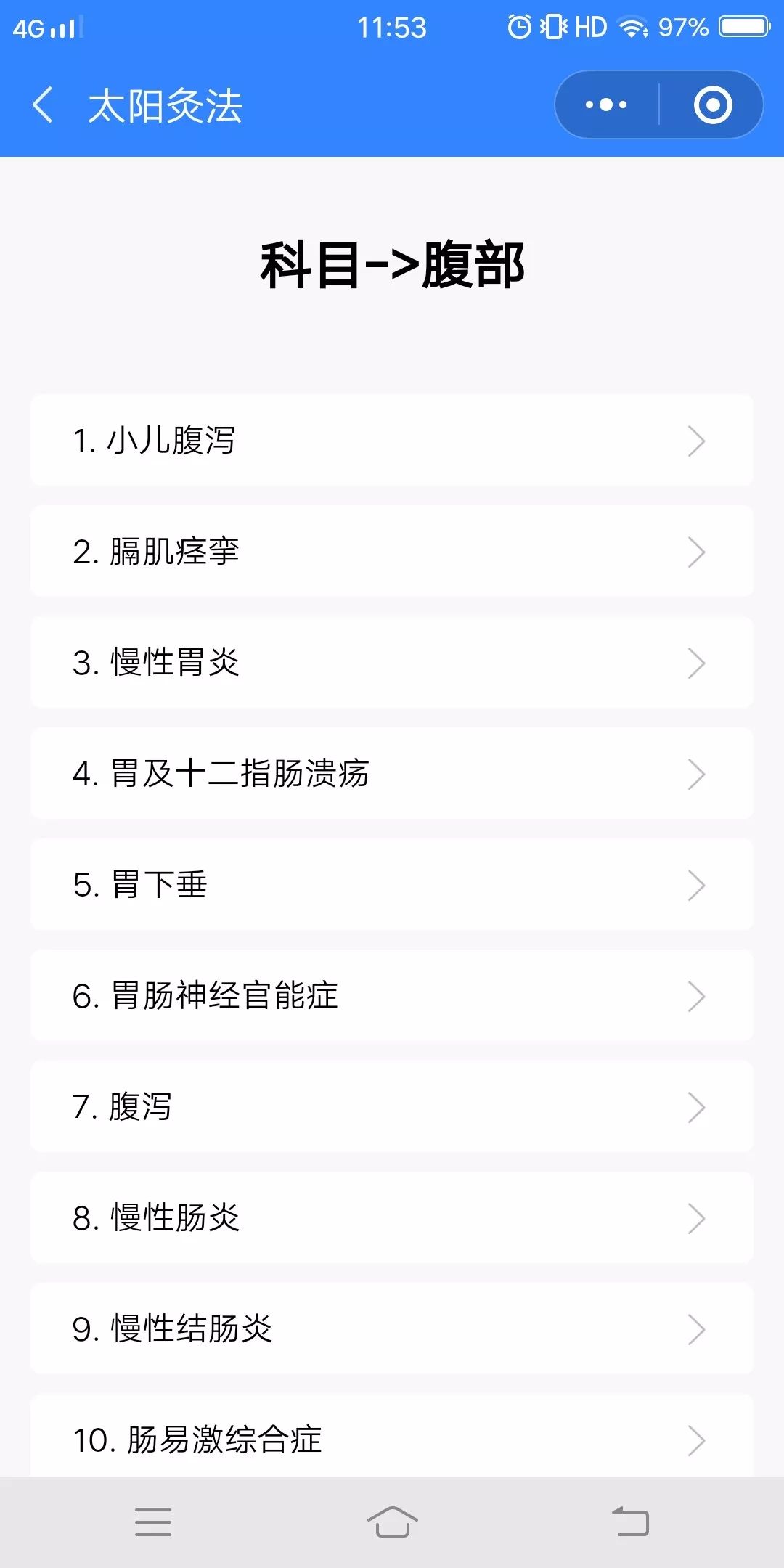The height and width of the screenshot is (1568, 784).
Task: Choose 肠易激综合症 row
Action: tap(391, 1437)
